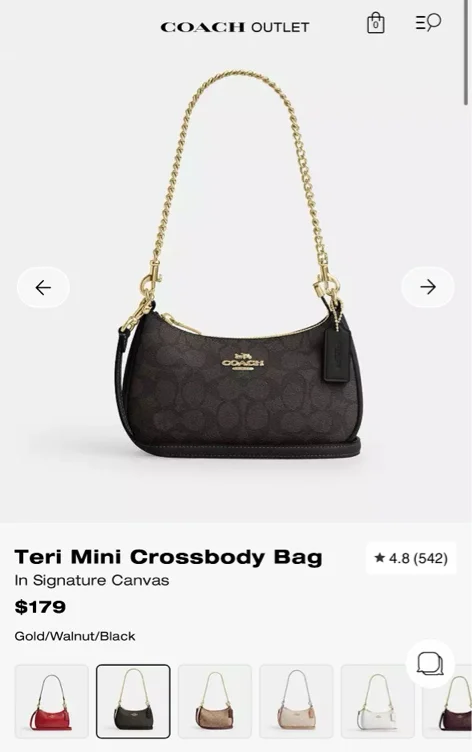Select the Gold/Walnut/Black bag swatch

[x=133, y=701]
